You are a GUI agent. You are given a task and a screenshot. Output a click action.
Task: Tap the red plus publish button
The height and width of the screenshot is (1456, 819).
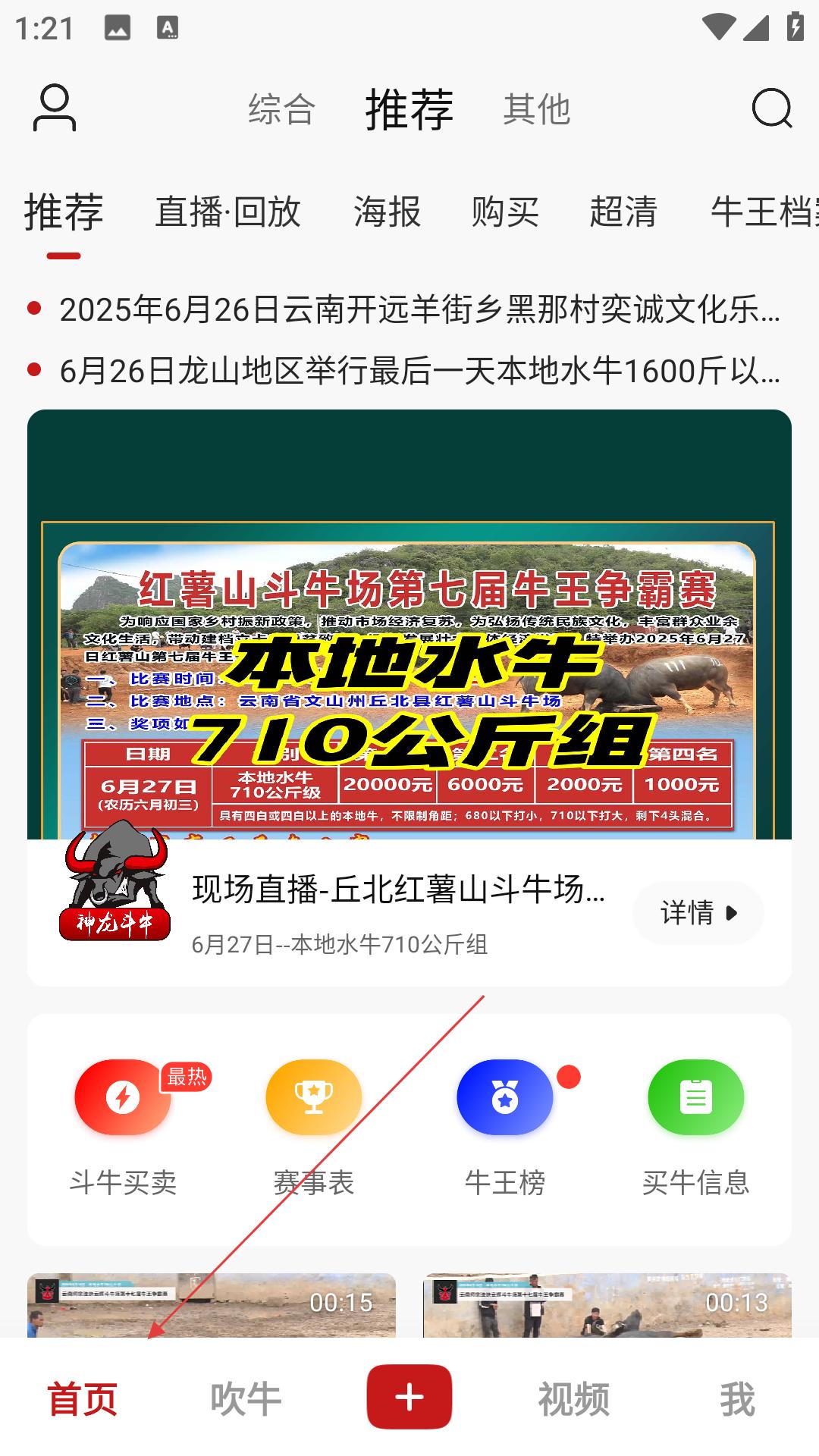pos(409,1397)
